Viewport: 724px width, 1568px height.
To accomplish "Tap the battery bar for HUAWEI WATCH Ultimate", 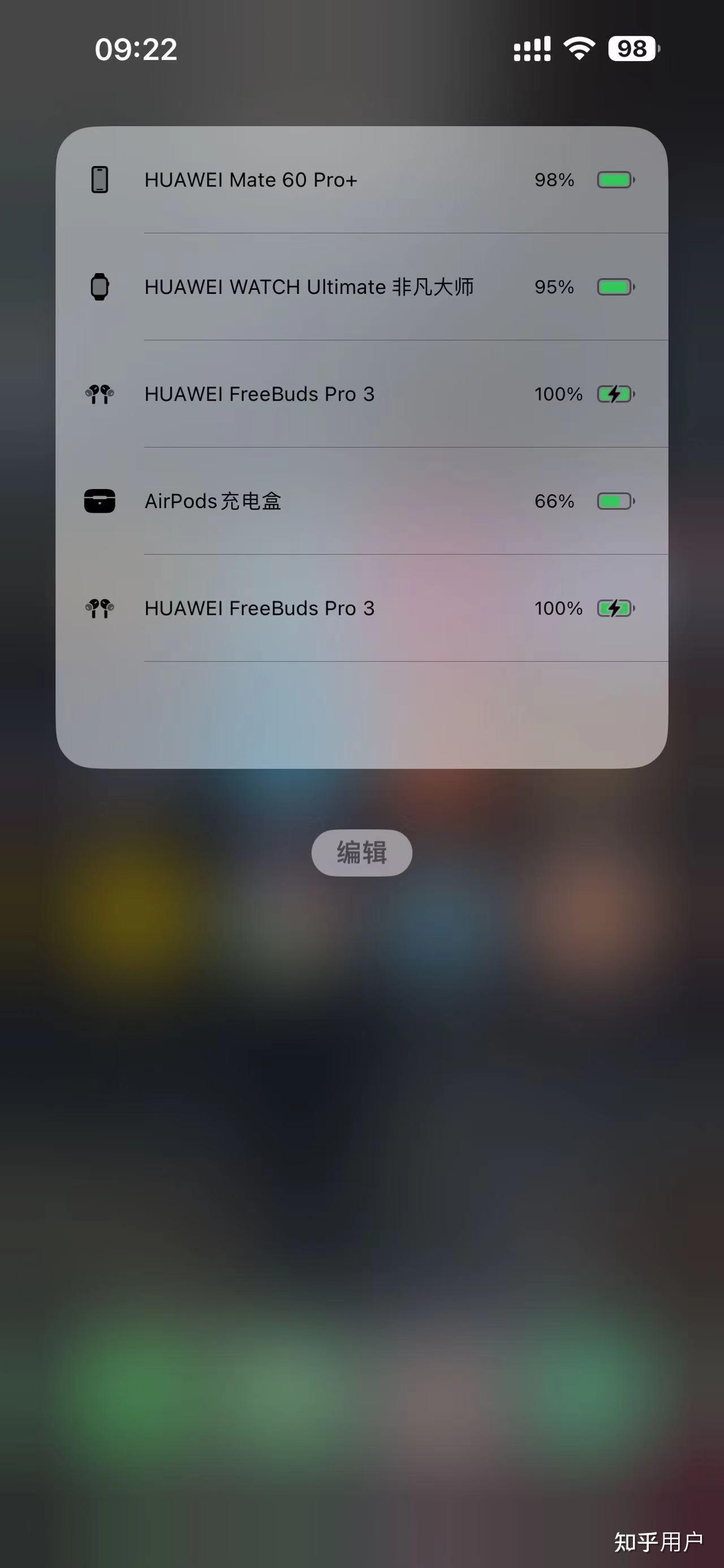I will pos(614,287).
